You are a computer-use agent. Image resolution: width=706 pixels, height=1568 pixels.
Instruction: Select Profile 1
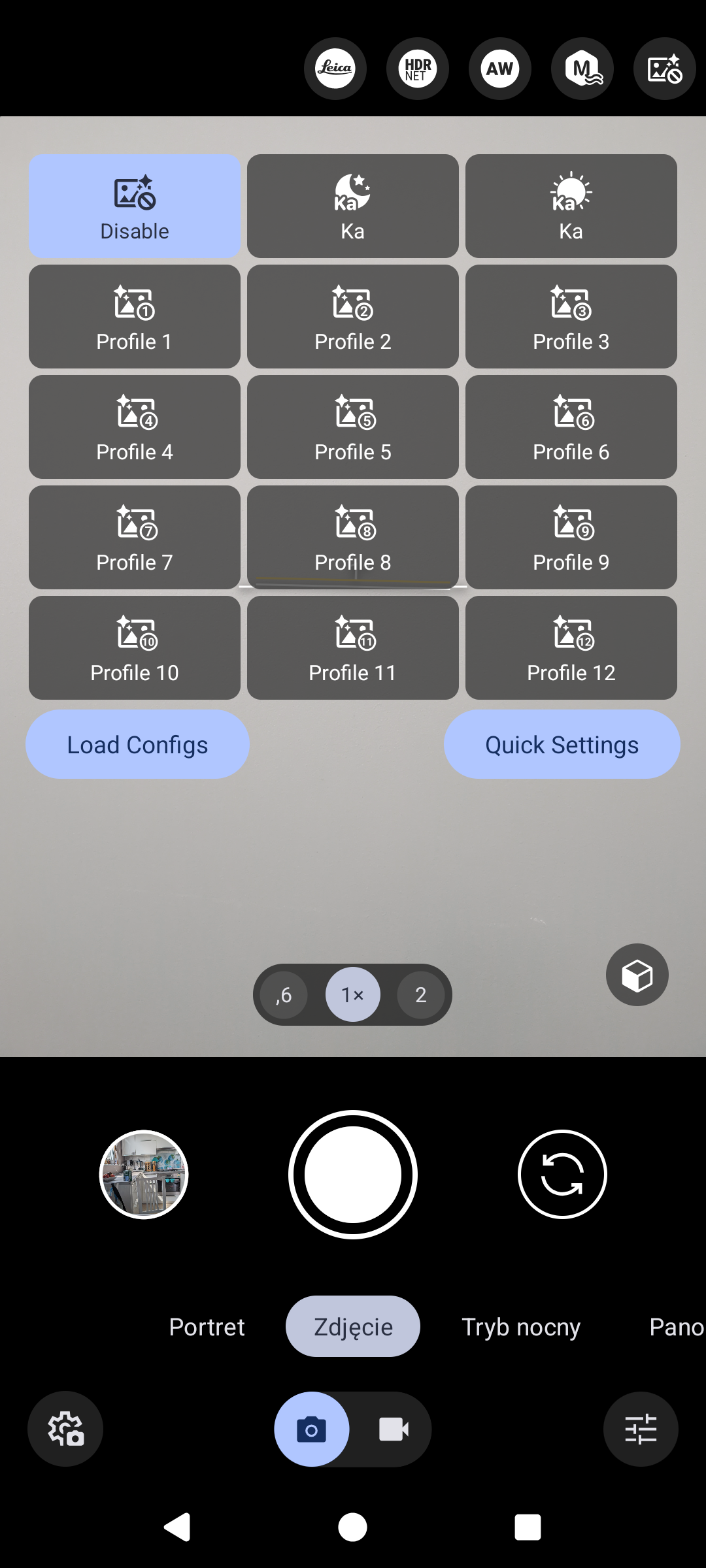(x=135, y=316)
